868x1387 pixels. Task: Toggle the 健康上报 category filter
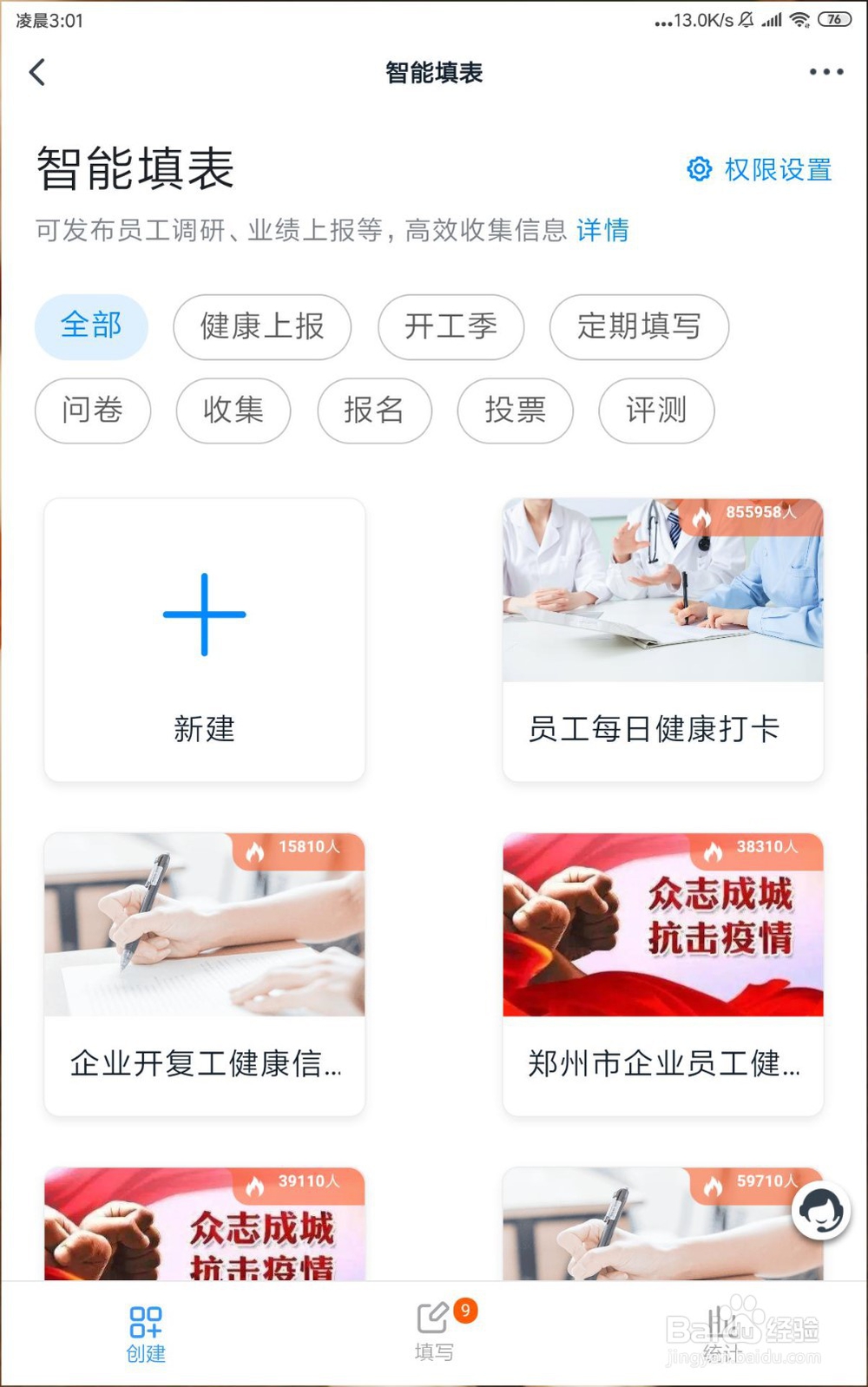pyautogui.click(x=262, y=327)
